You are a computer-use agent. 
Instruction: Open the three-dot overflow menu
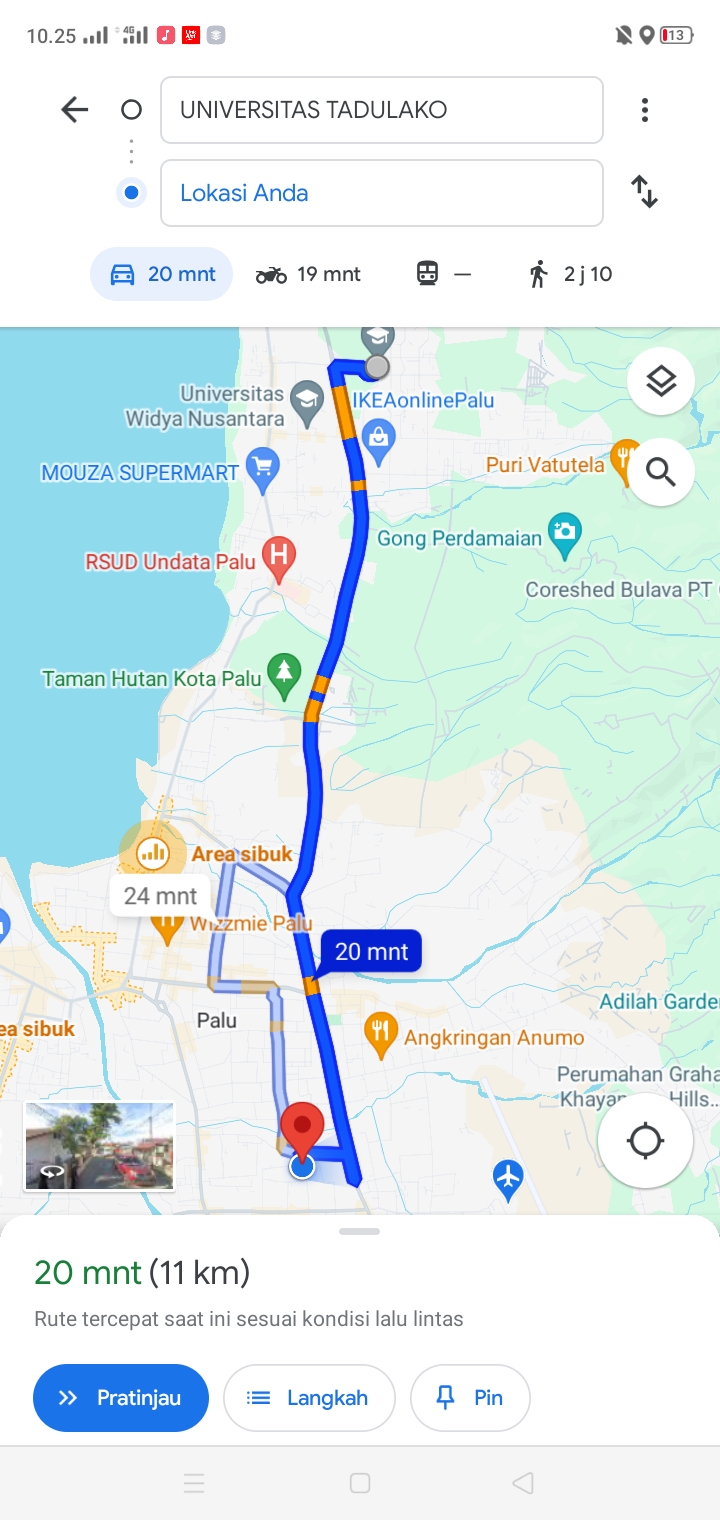coord(645,110)
